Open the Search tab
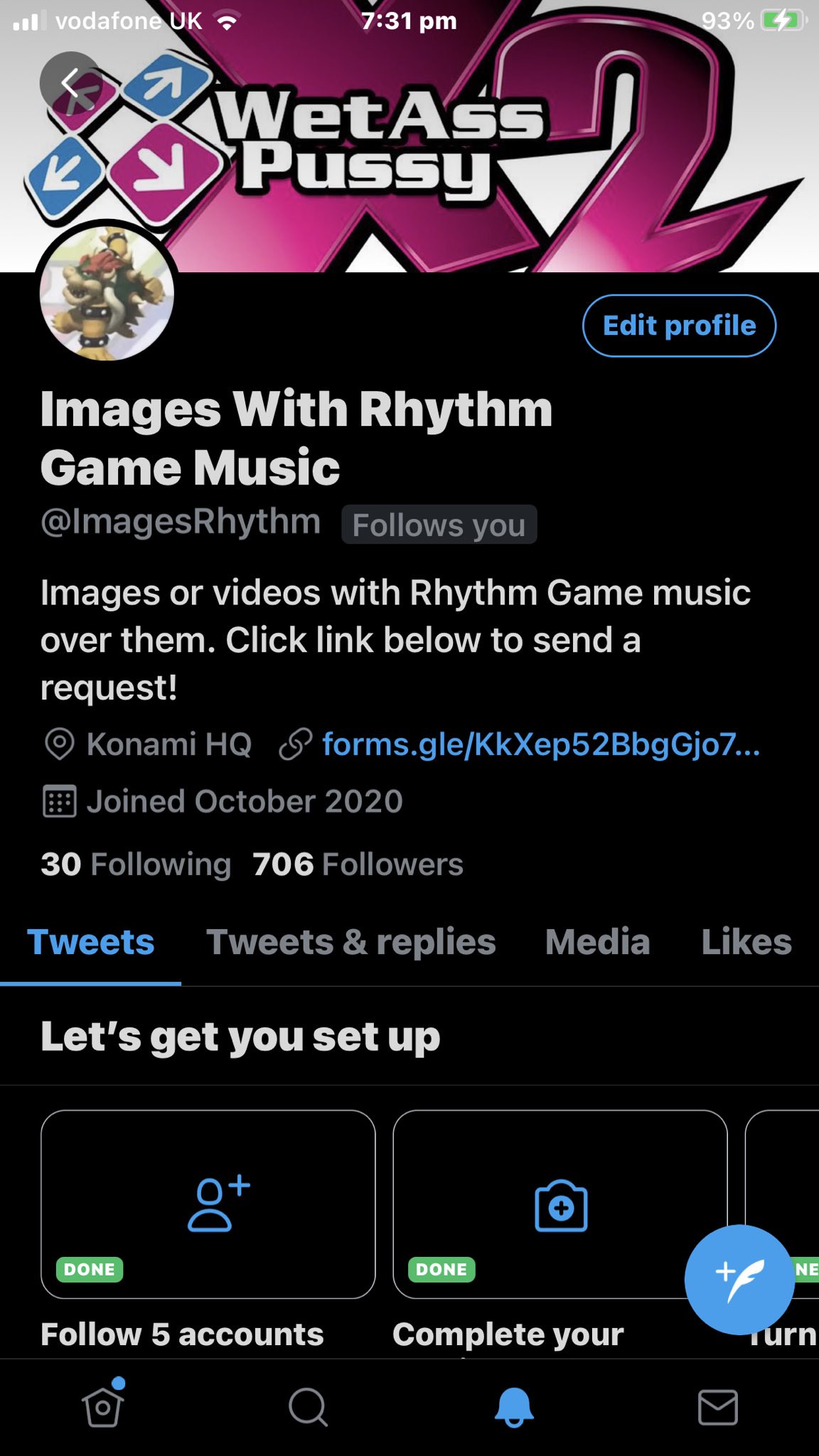 308,1407
